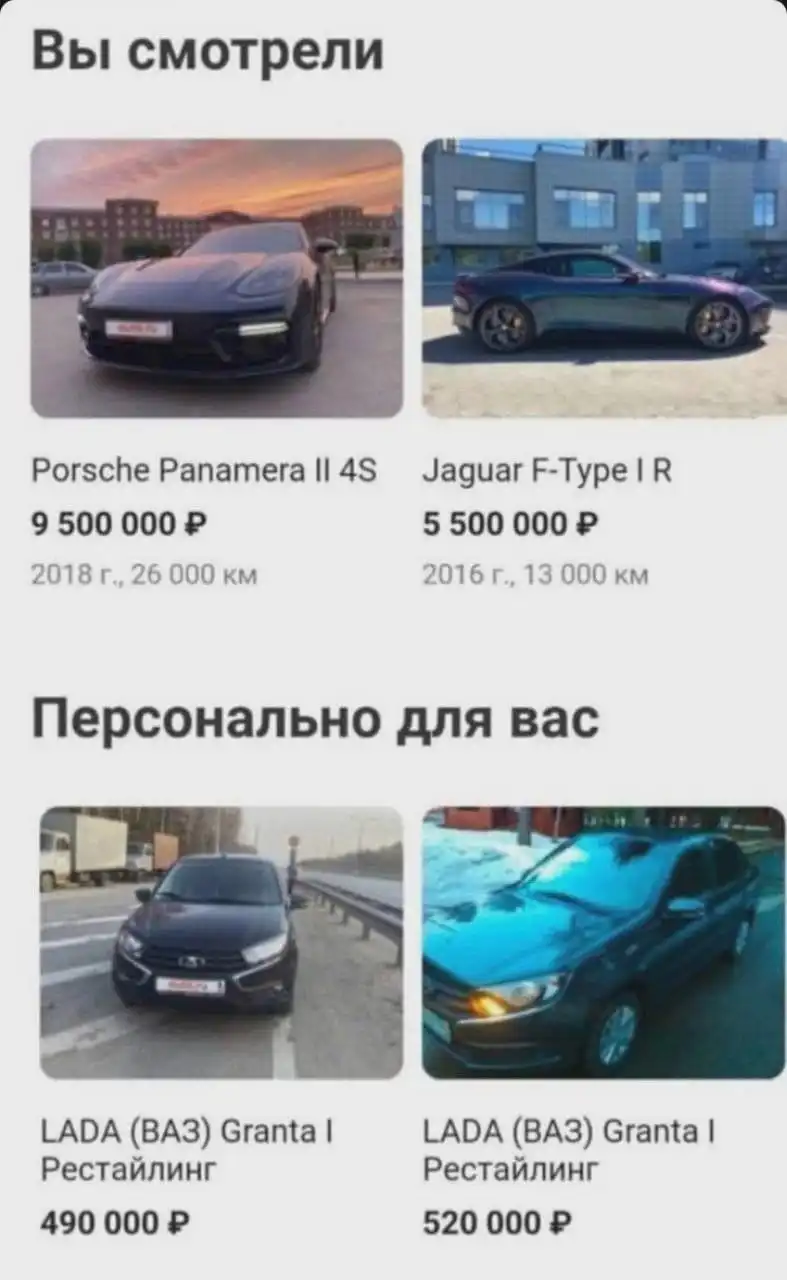View the LADA Granta listing priced 520 000 ₽

point(604,942)
